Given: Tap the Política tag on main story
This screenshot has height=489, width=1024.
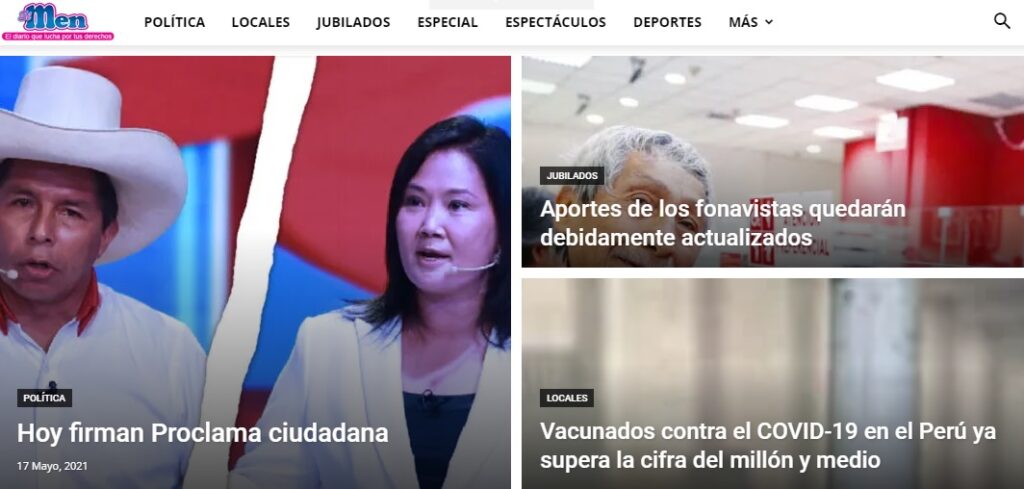Looking at the screenshot, I should [44, 398].
